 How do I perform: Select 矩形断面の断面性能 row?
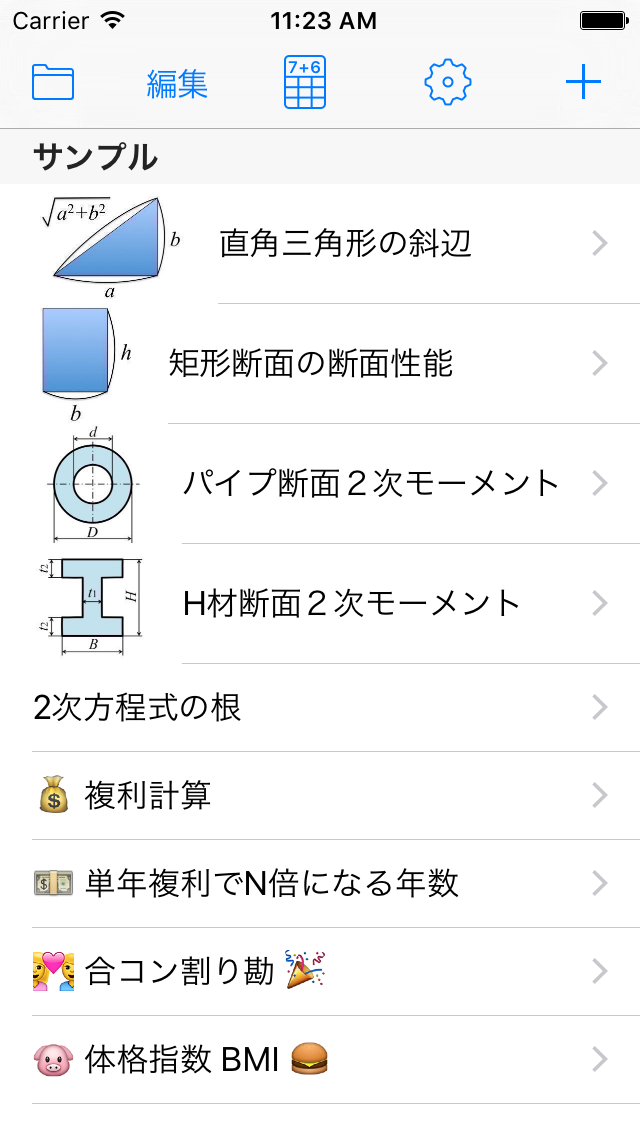tap(311, 363)
